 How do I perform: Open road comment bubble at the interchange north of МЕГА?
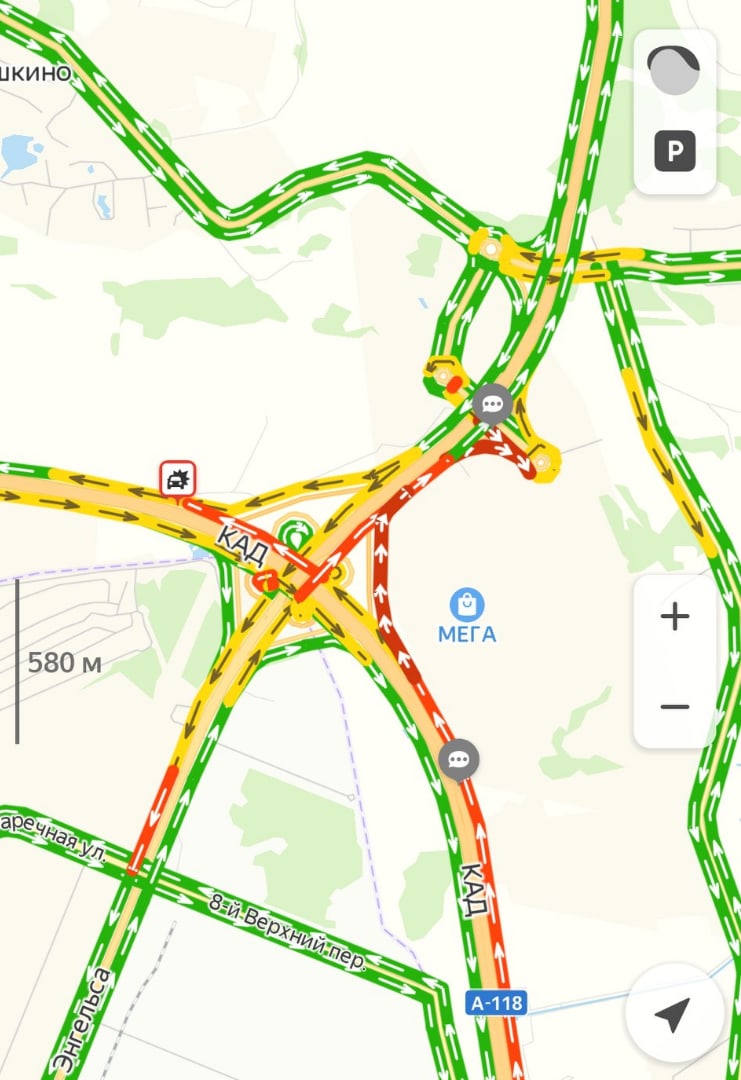coord(492,404)
